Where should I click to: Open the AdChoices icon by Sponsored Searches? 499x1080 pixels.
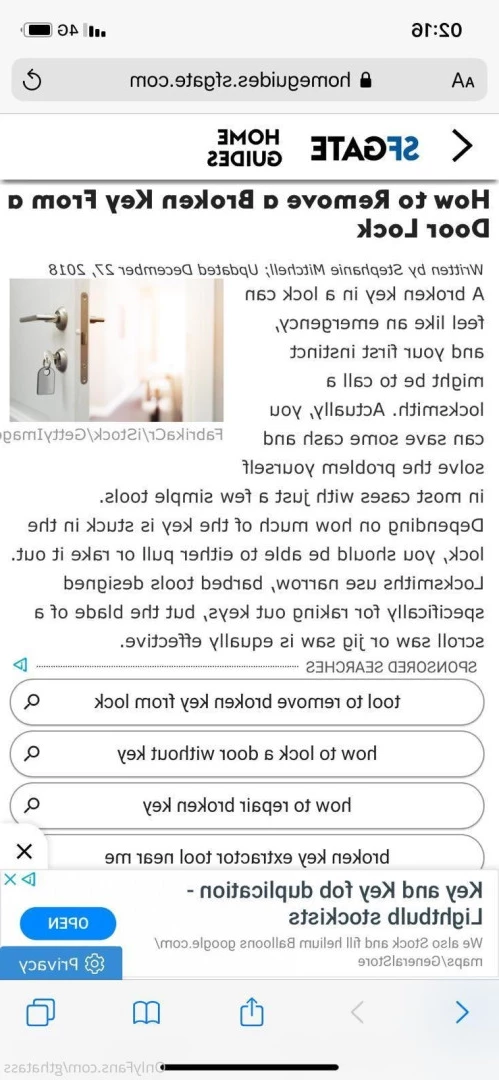click(x=21, y=665)
